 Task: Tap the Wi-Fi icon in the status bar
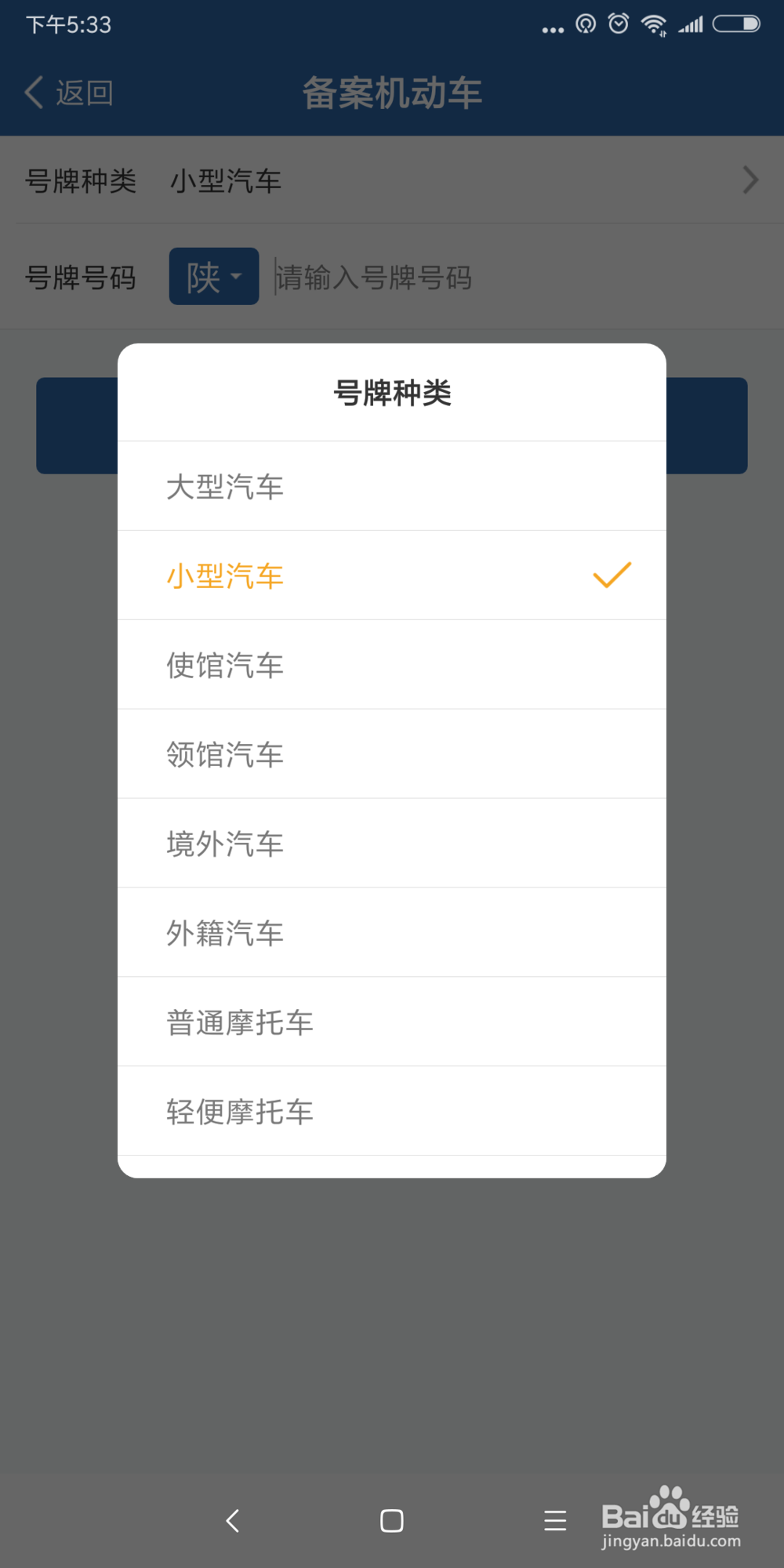point(653,25)
